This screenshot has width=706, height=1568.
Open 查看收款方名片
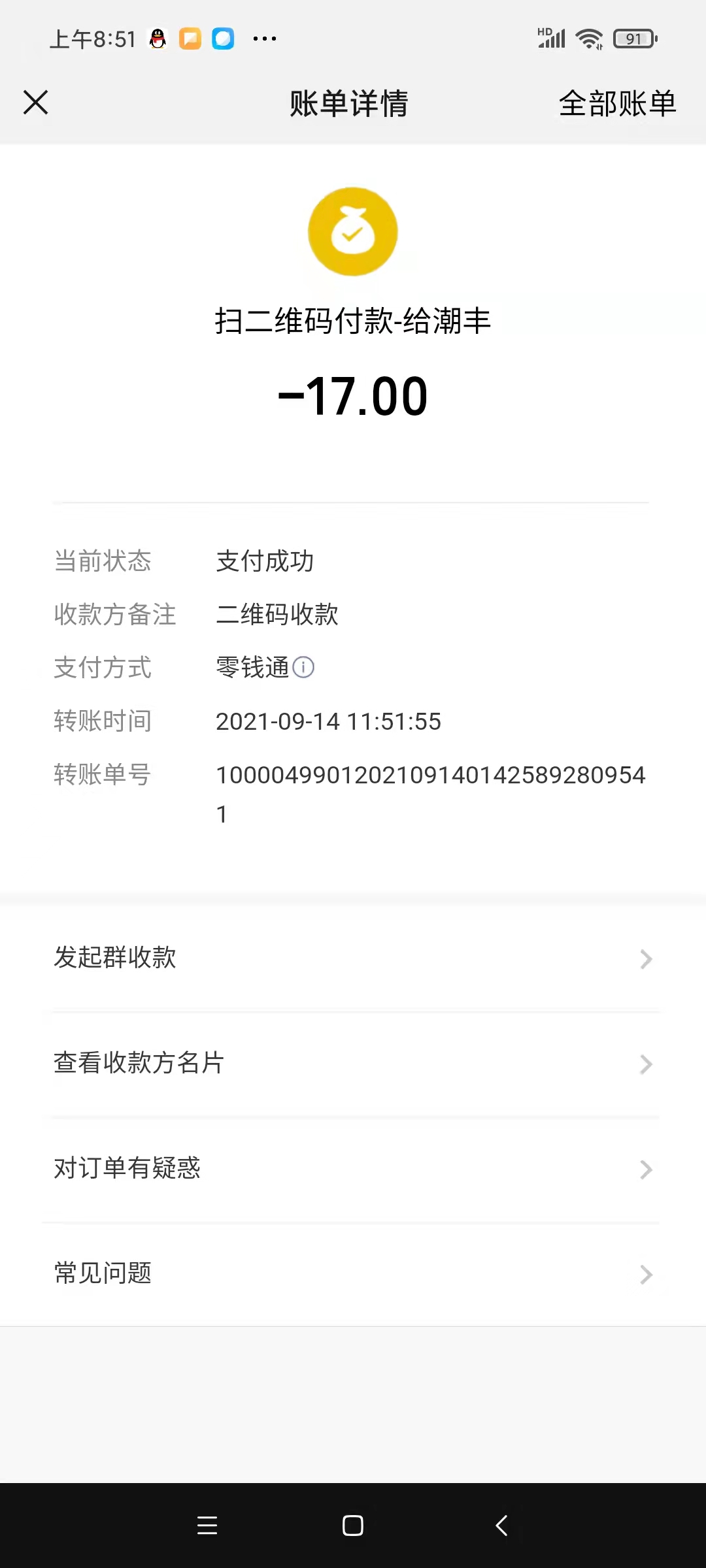(353, 1064)
